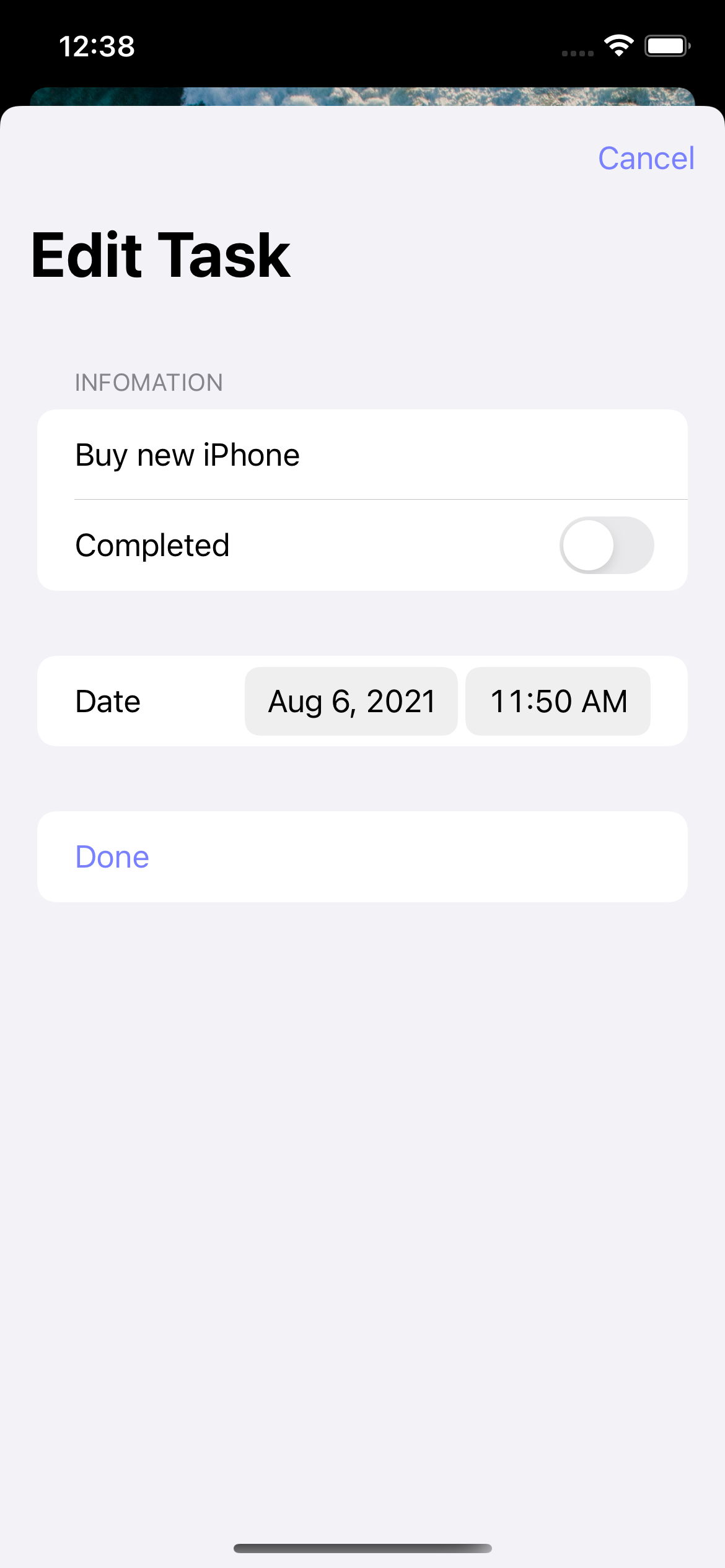Open the Wi-Fi status icon
The image size is (725, 1568).
618,46
